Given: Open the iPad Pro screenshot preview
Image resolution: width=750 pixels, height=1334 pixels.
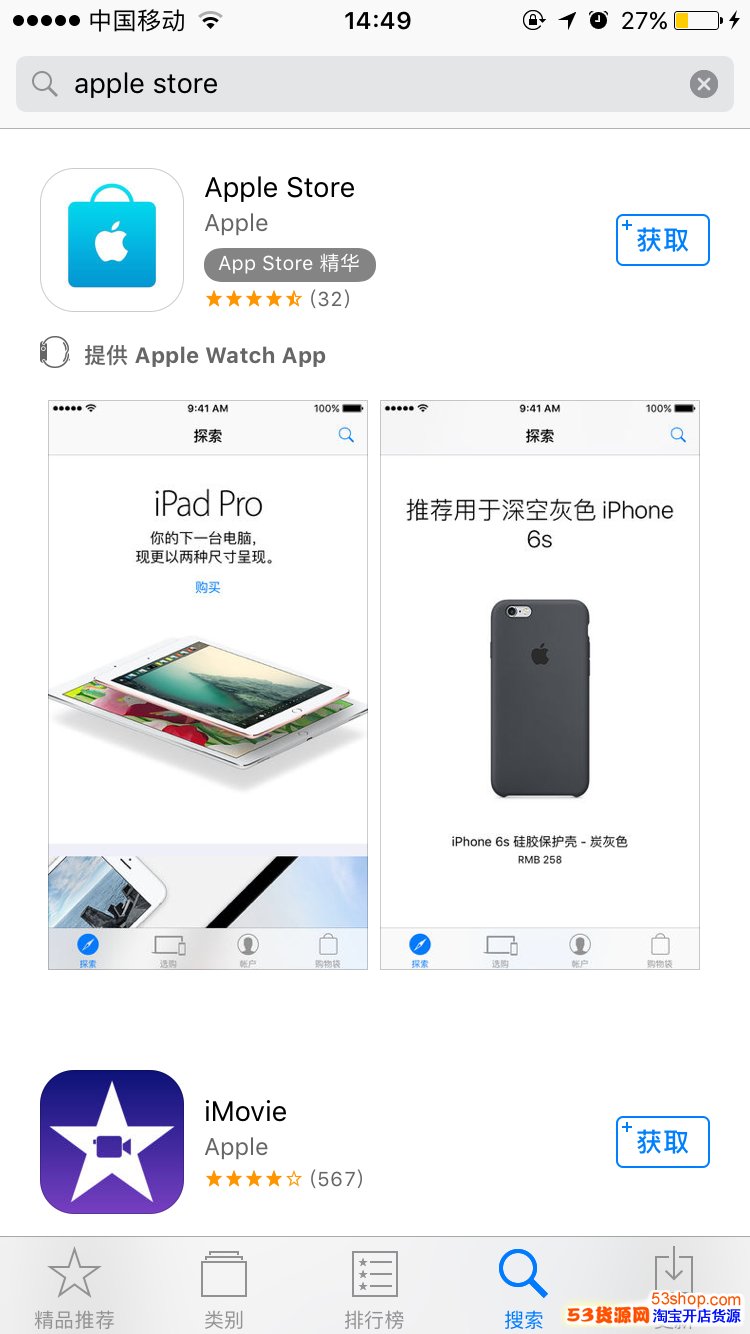Looking at the screenshot, I should point(208,685).
